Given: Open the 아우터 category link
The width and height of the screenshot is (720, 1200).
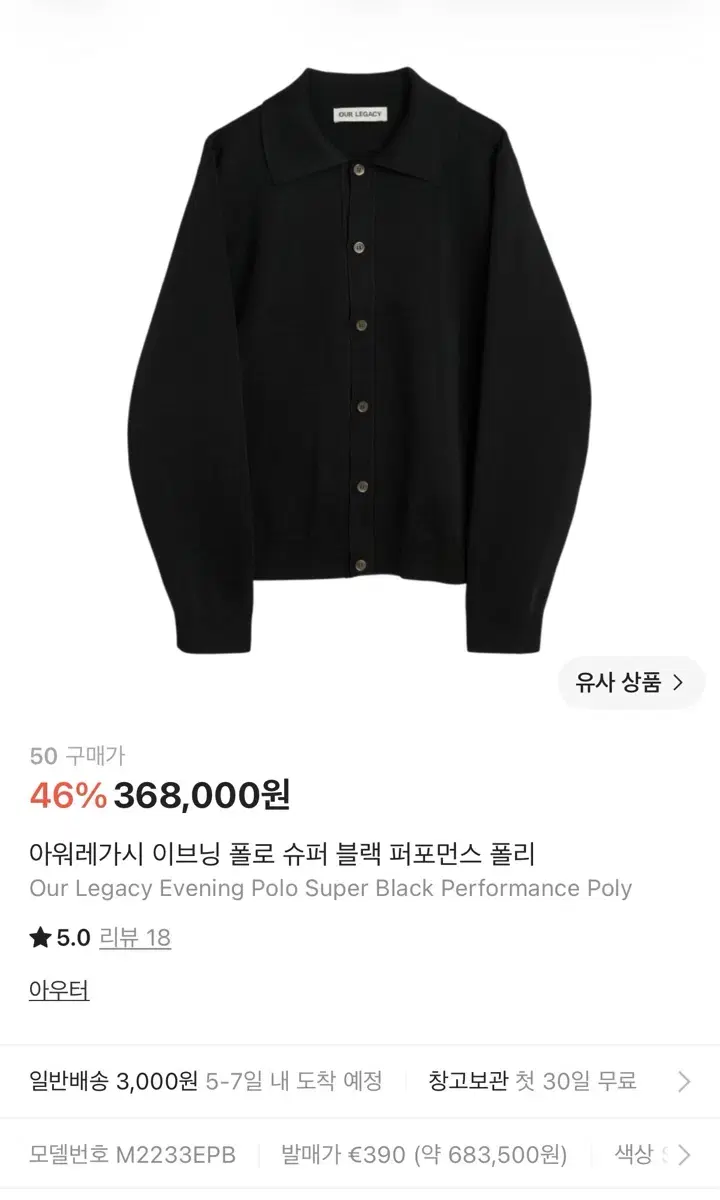Looking at the screenshot, I should point(59,991).
